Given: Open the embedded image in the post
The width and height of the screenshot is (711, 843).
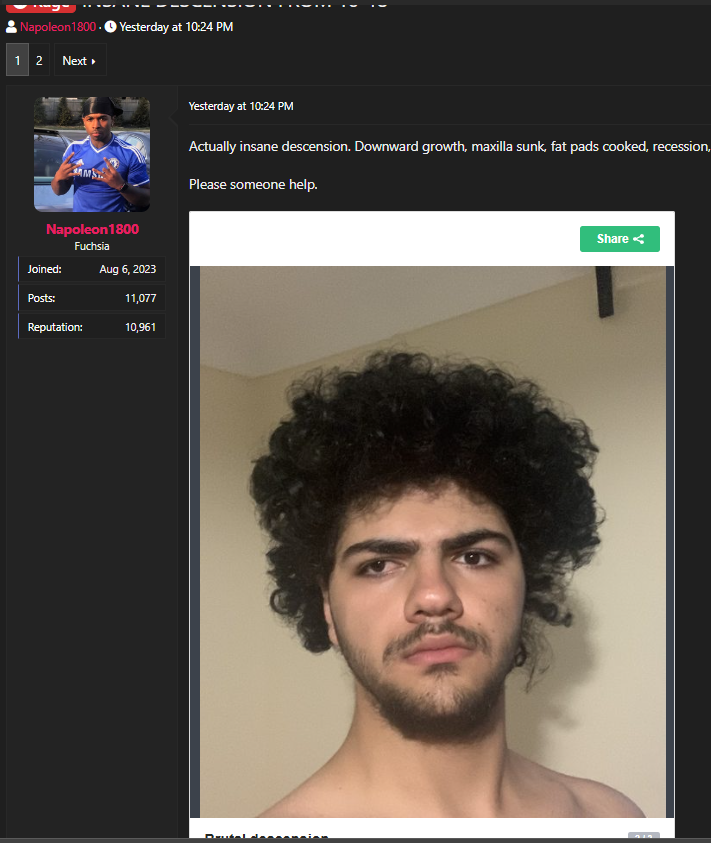Looking at the screenshot, I should [432, 540].
